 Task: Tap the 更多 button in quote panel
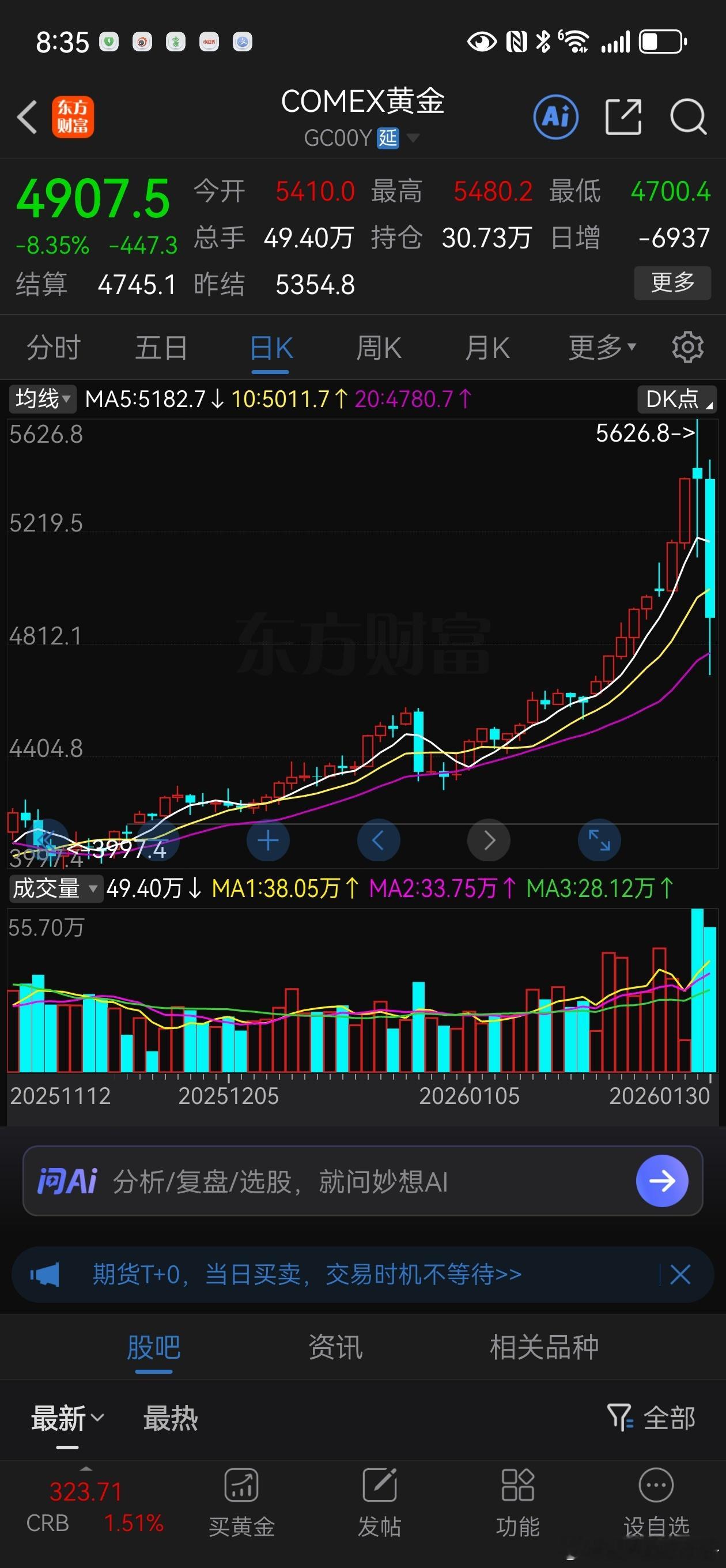pos(672,284)
